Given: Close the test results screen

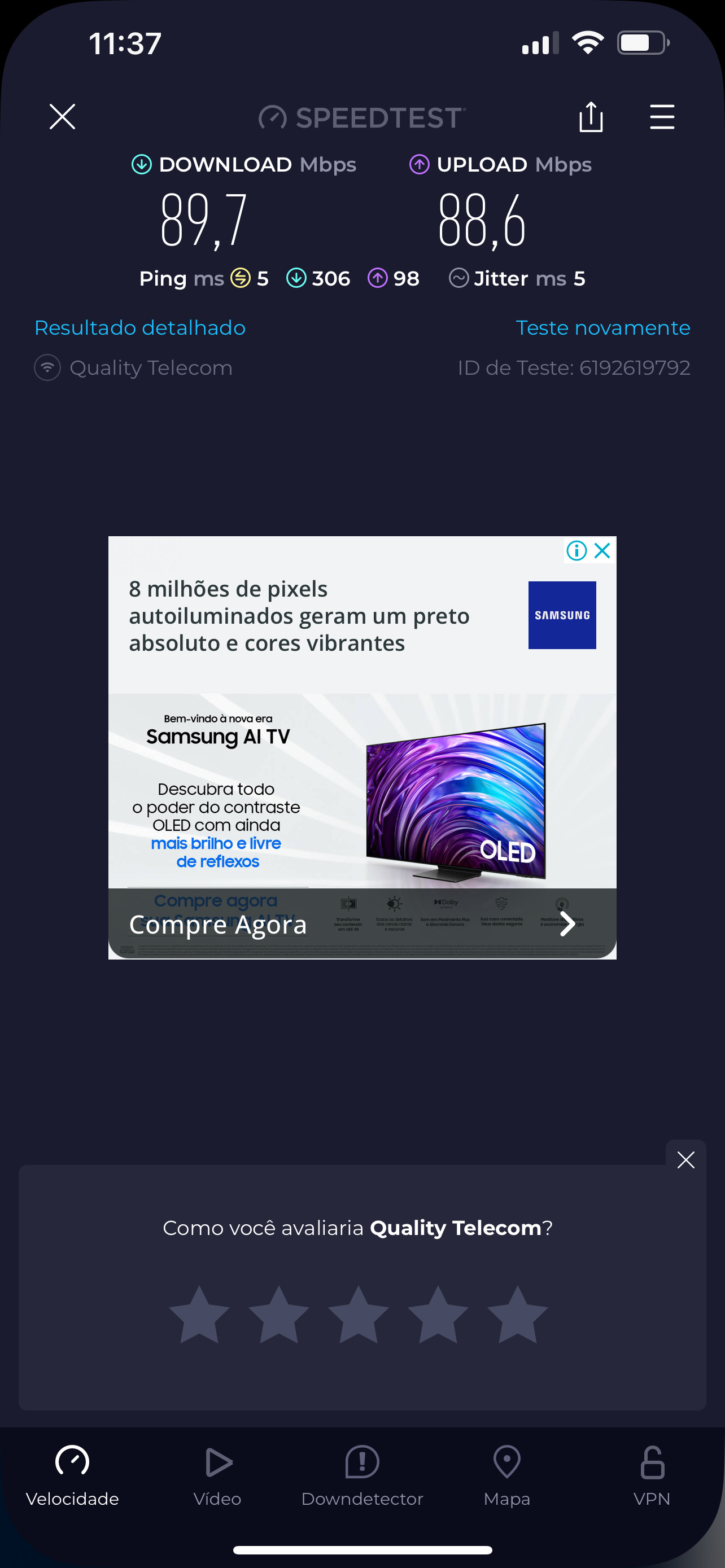Looking at the screenshot, I should point(62,116).
